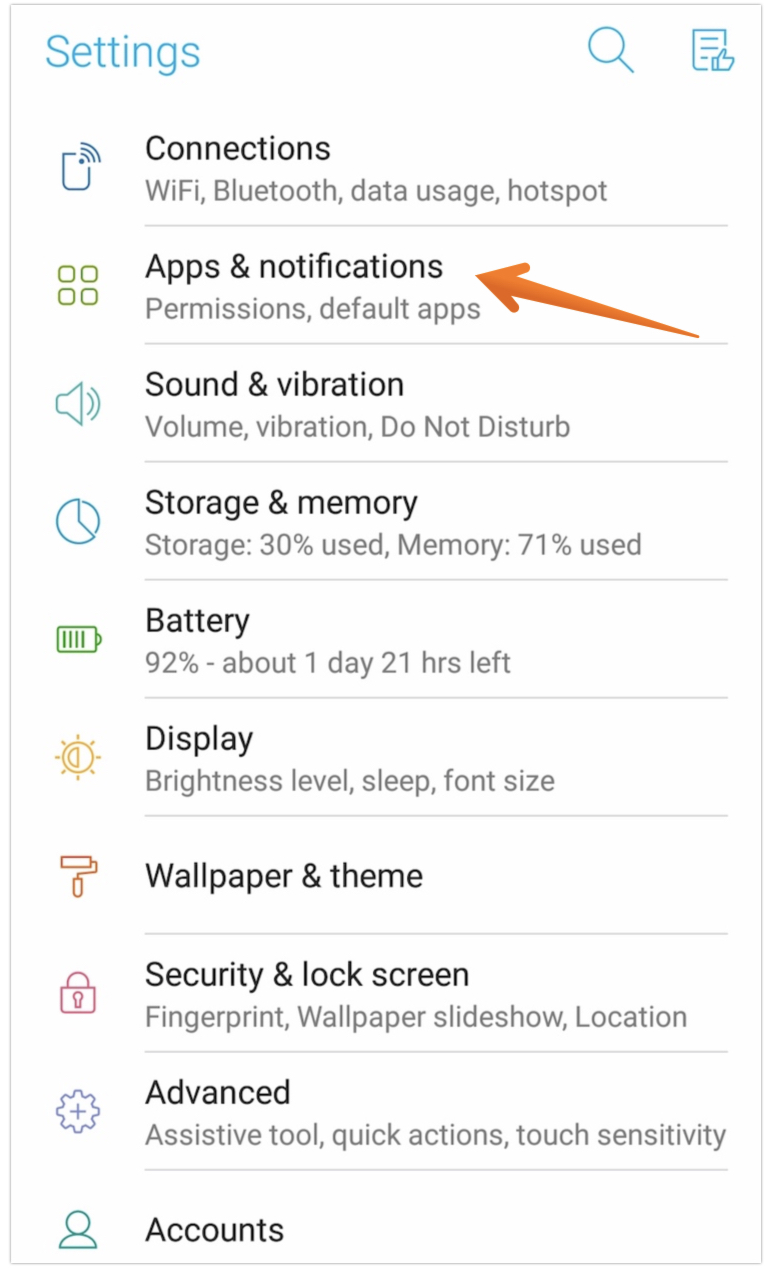Open Display settings
766x1268 pixels.
tap(349, 758)
